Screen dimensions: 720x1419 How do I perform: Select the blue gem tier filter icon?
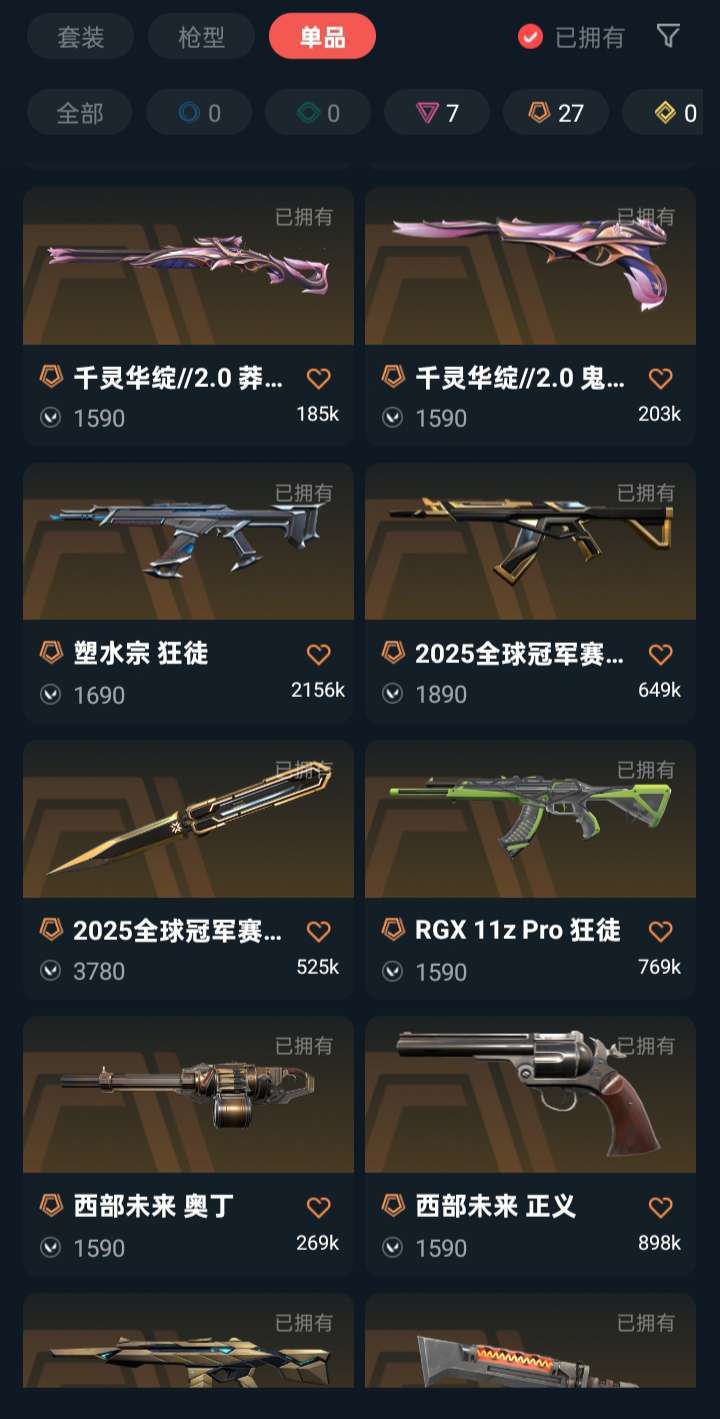pos(198,112)
